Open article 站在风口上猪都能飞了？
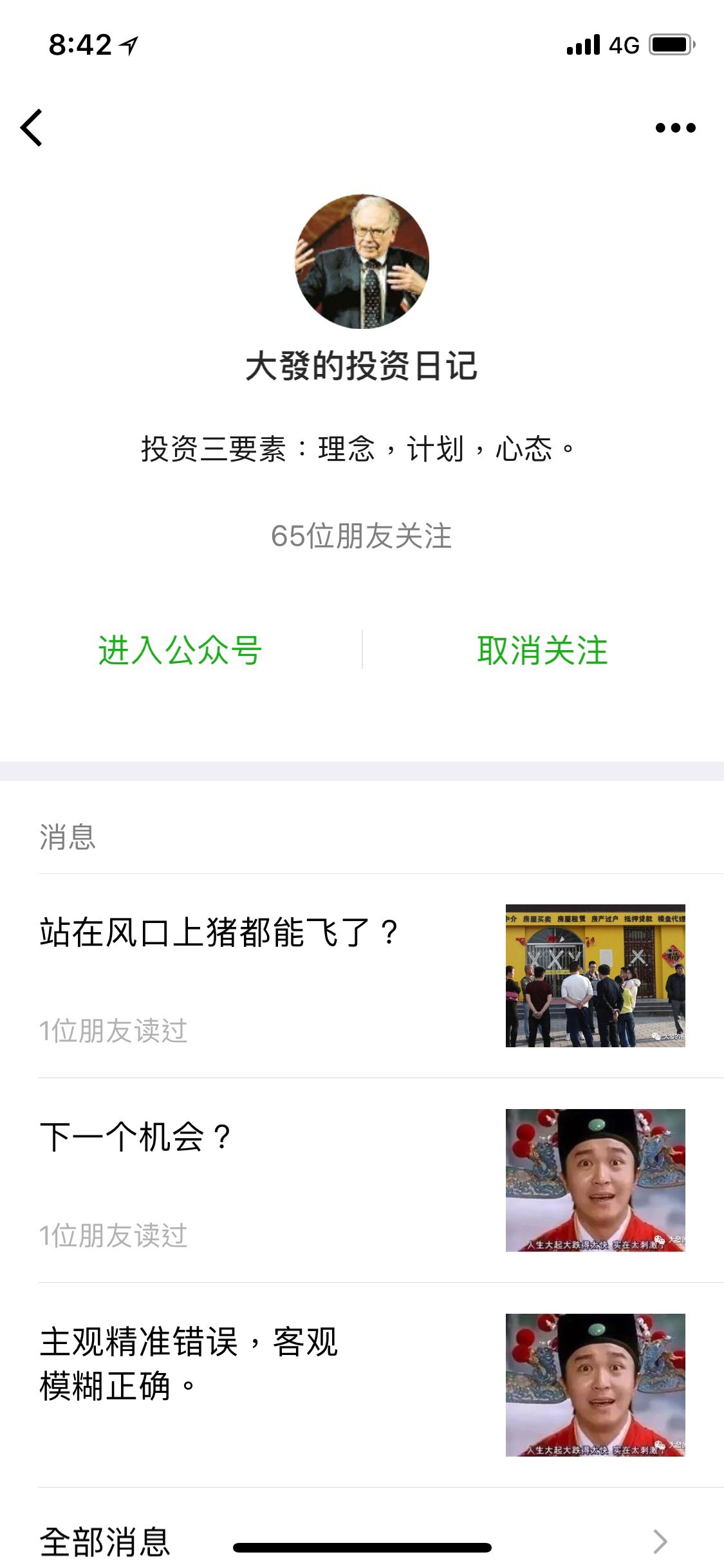The height and width of the screenshot is (1568, 724). coord(381,976)
